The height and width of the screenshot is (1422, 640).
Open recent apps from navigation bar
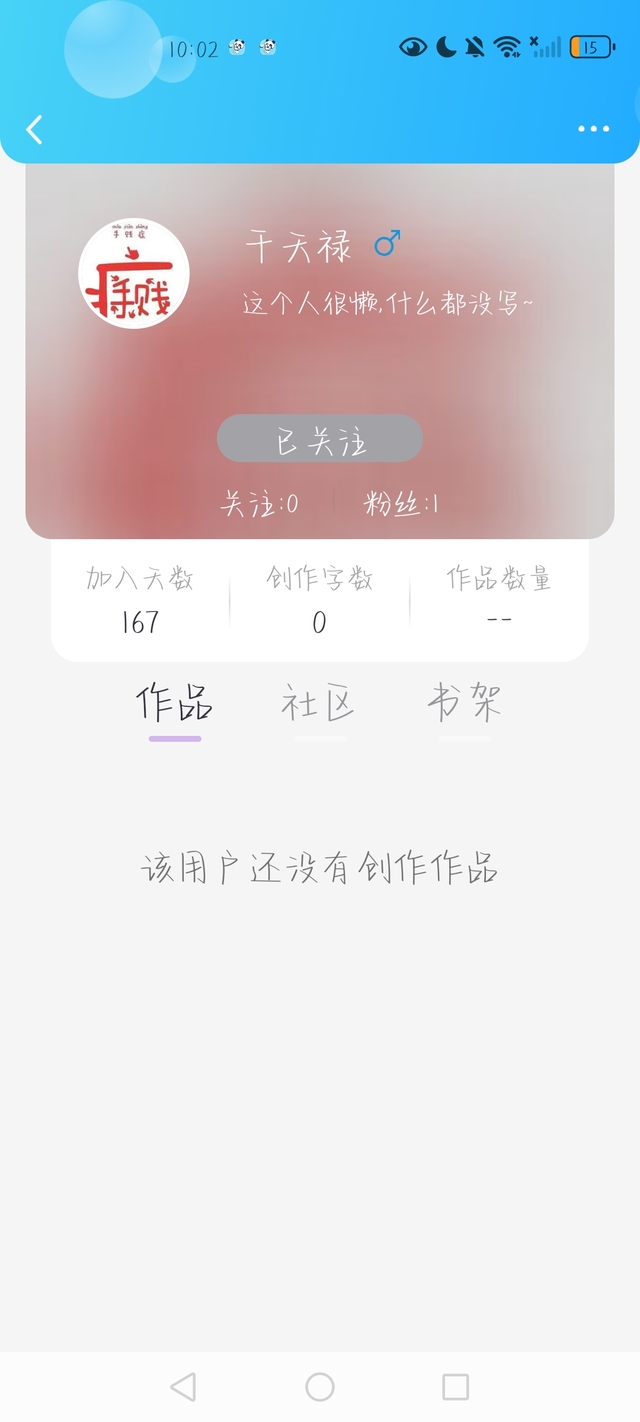pyautogui.click(x=456, y=1386)
